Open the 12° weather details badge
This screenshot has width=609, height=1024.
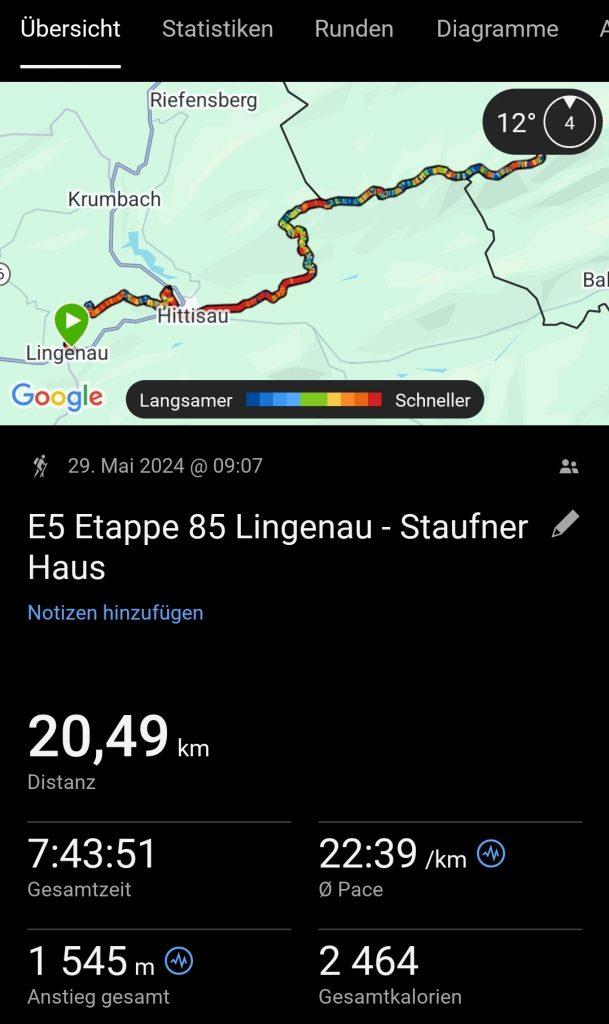point(539,123)
